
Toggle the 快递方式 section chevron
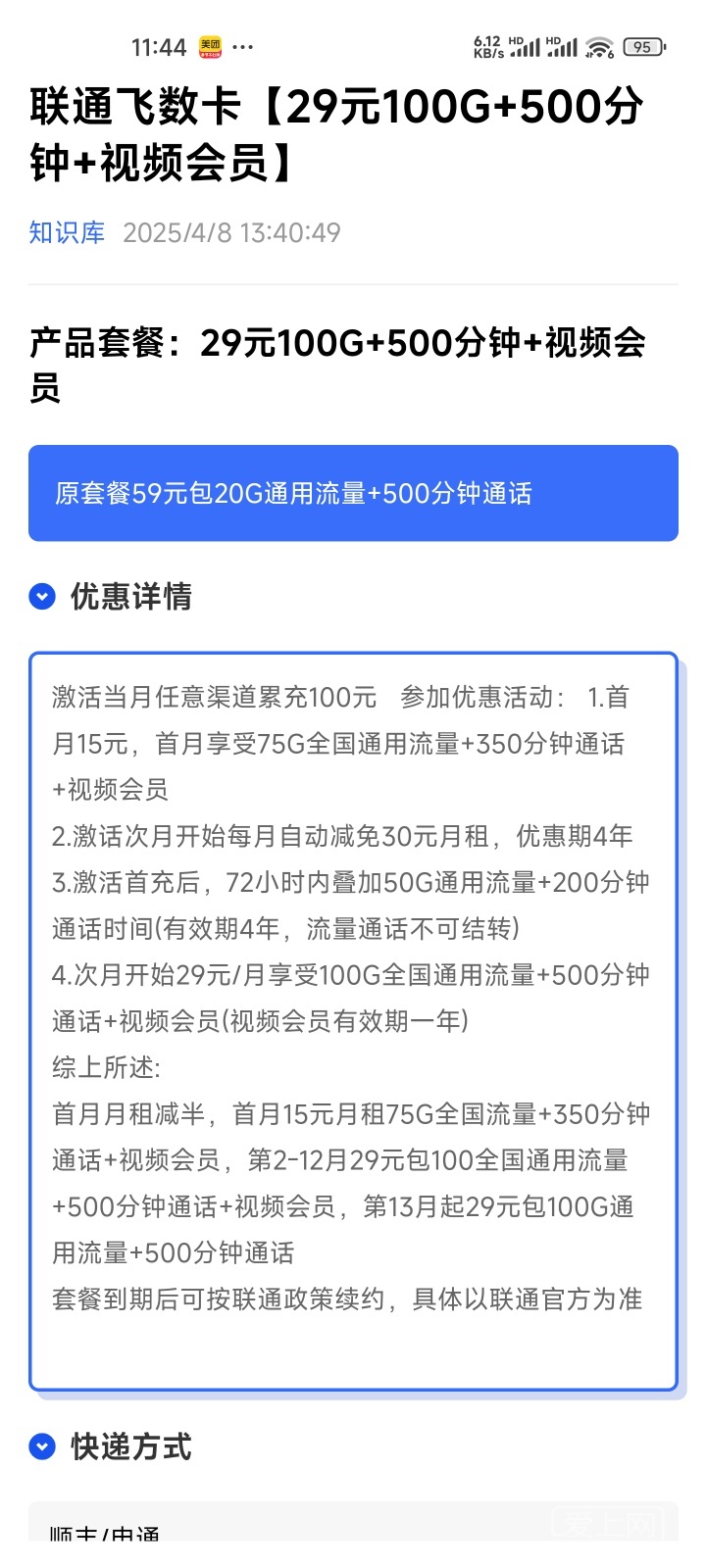click(42, 1446)
